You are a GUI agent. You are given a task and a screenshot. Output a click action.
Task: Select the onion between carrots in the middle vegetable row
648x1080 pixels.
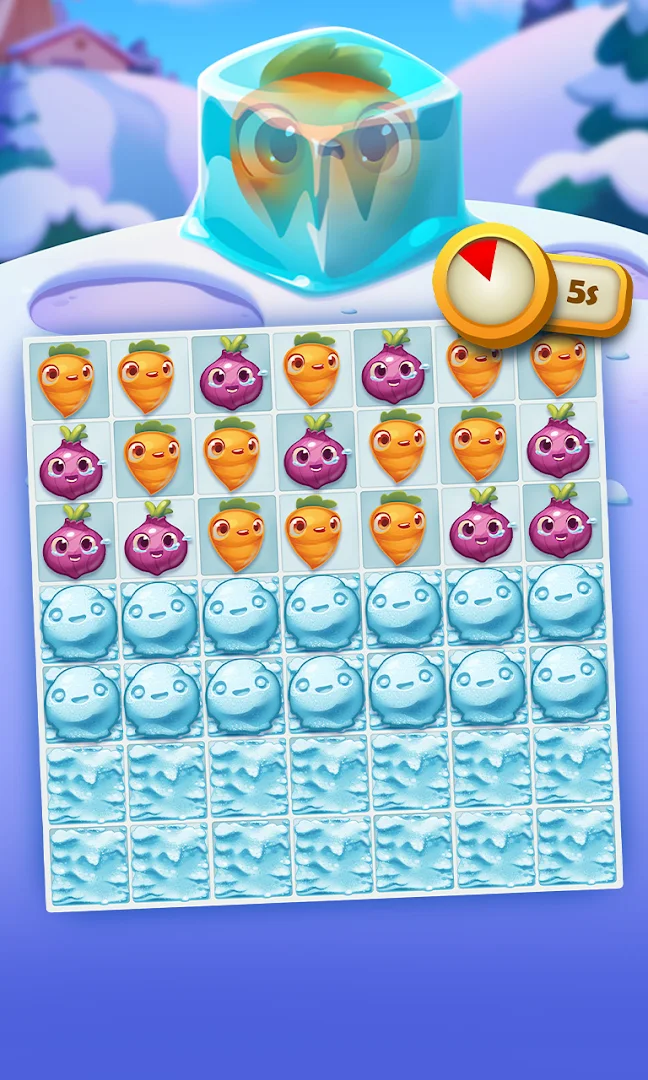(x=314, y=451)
